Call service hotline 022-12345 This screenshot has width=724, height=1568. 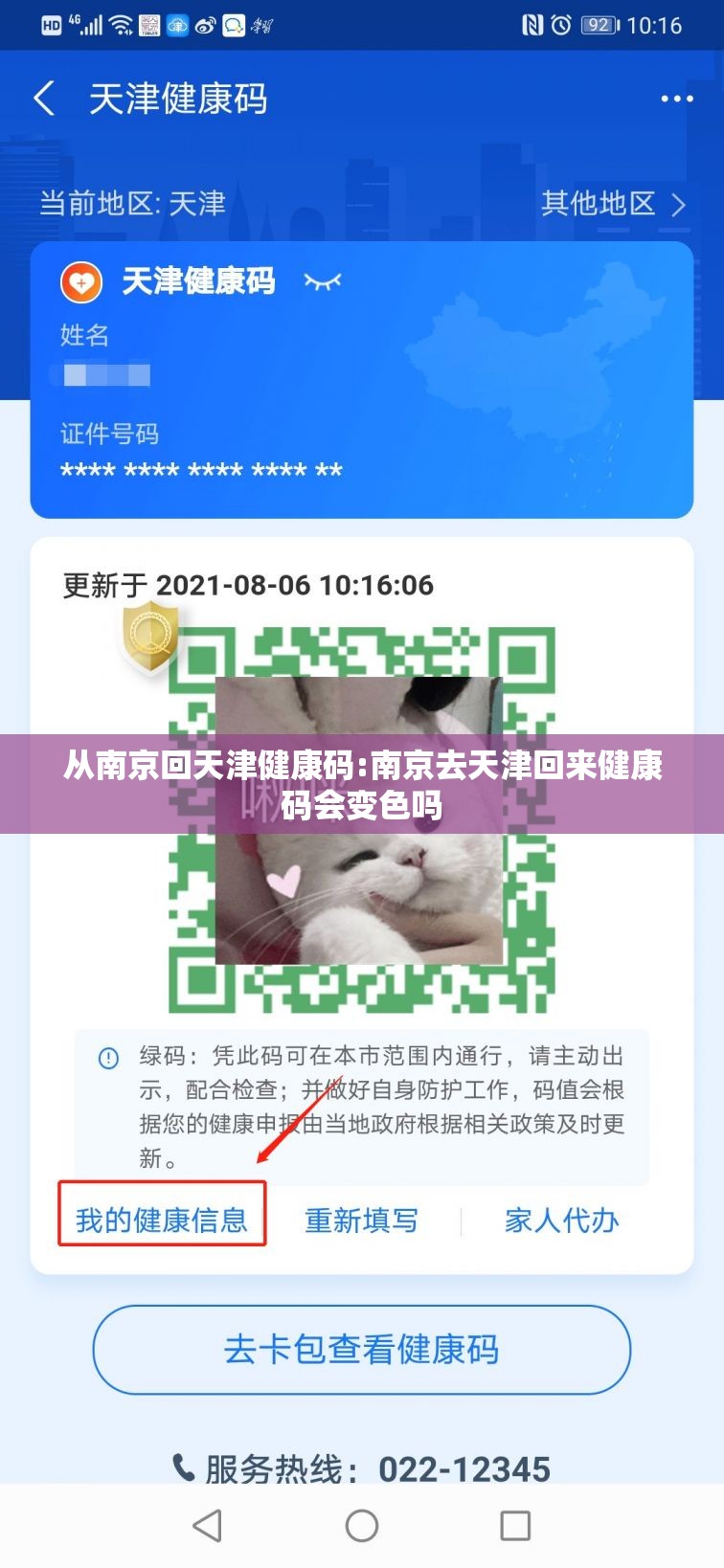pos(362,1467)
